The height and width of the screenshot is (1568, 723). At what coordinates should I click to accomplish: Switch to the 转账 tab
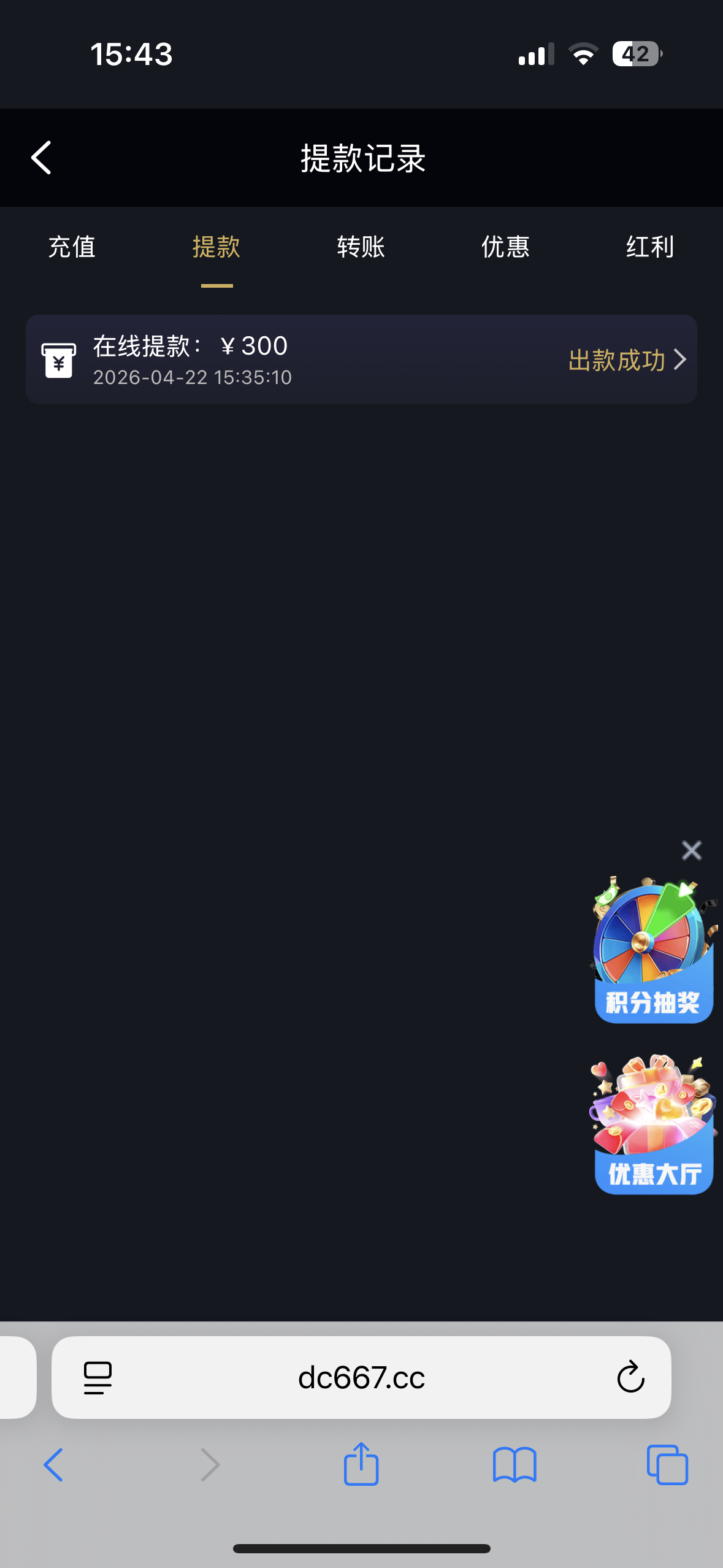pos(361,247)
